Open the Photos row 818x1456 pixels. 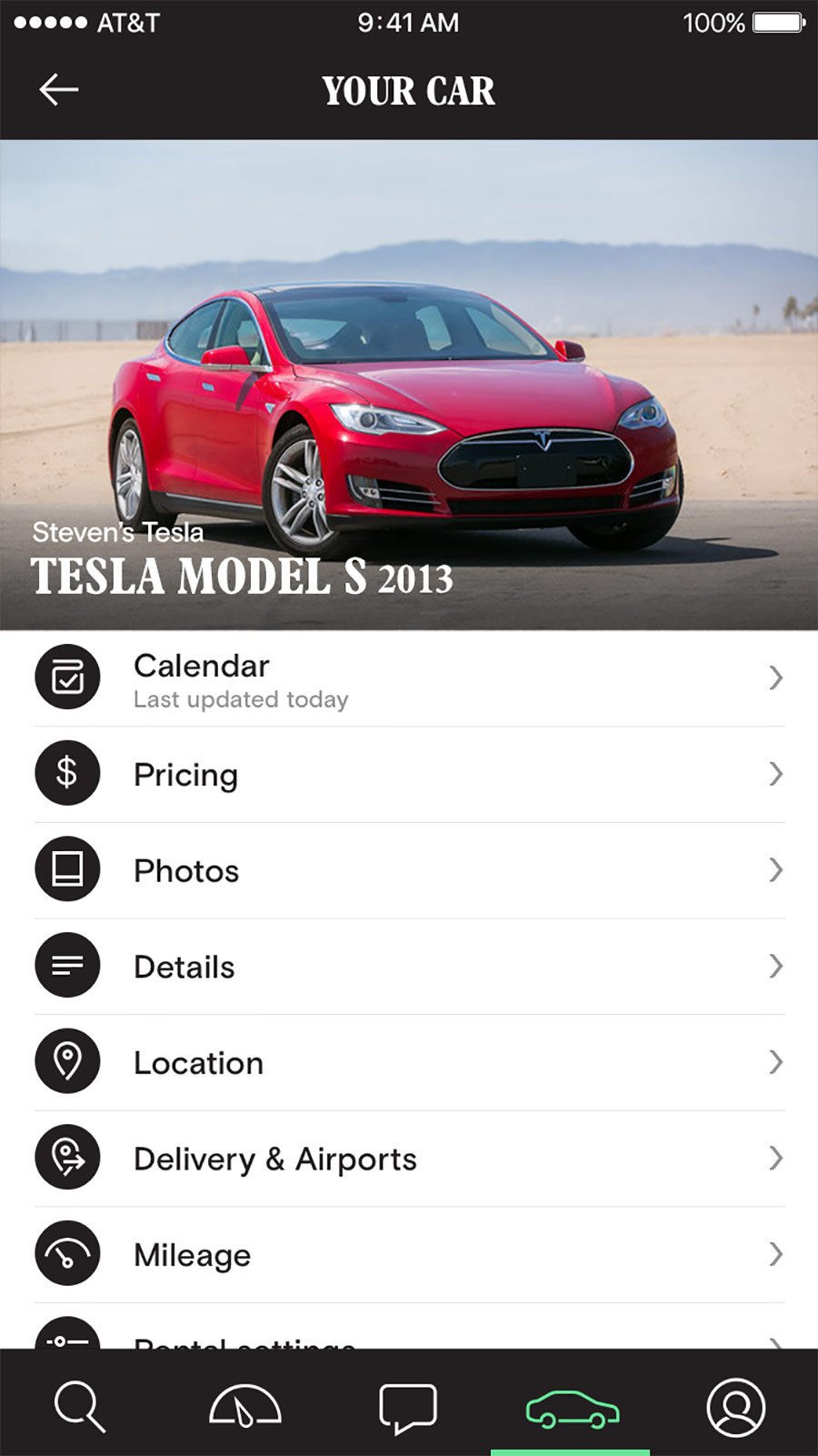[409, 871]
